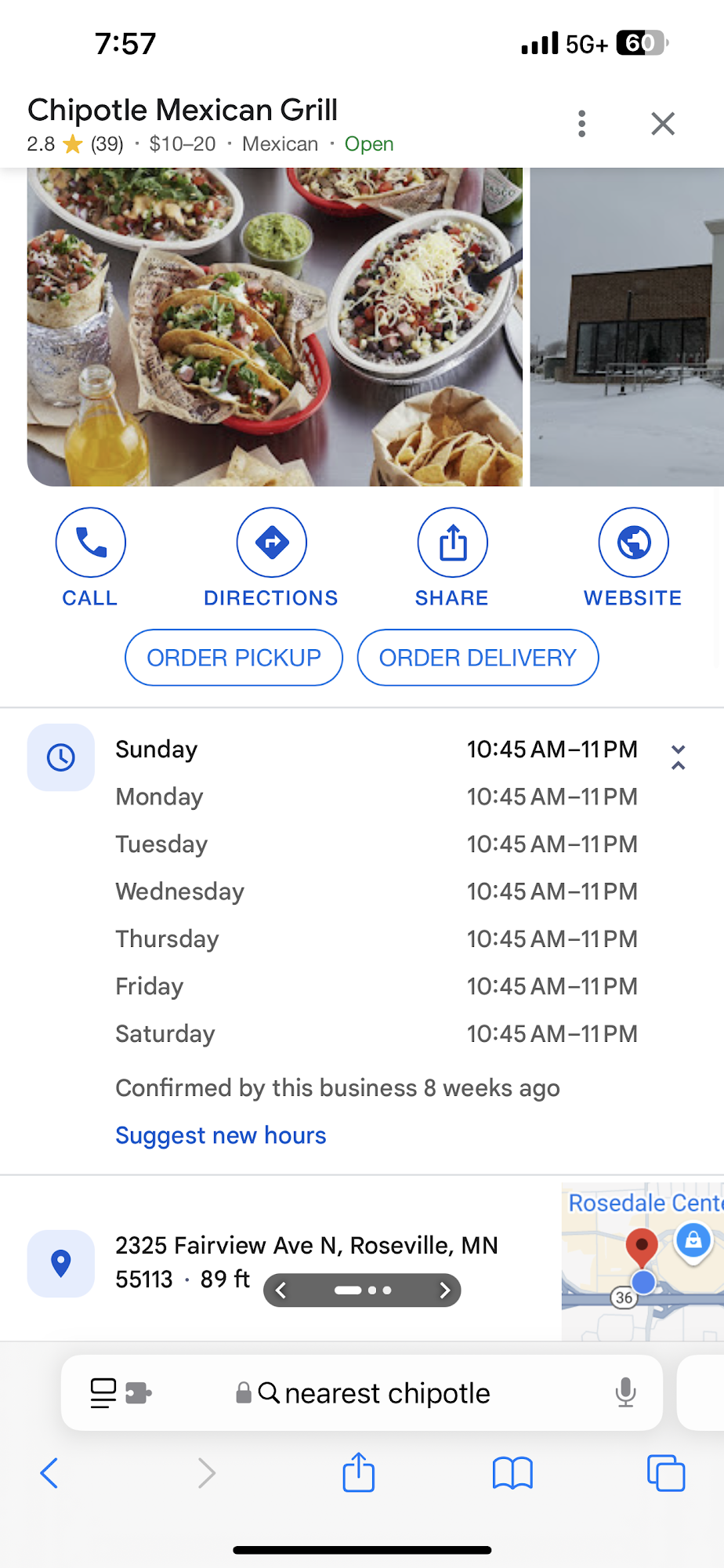
Task: Start a voice search with the microphone
Action: click(x=624, y=1392)
